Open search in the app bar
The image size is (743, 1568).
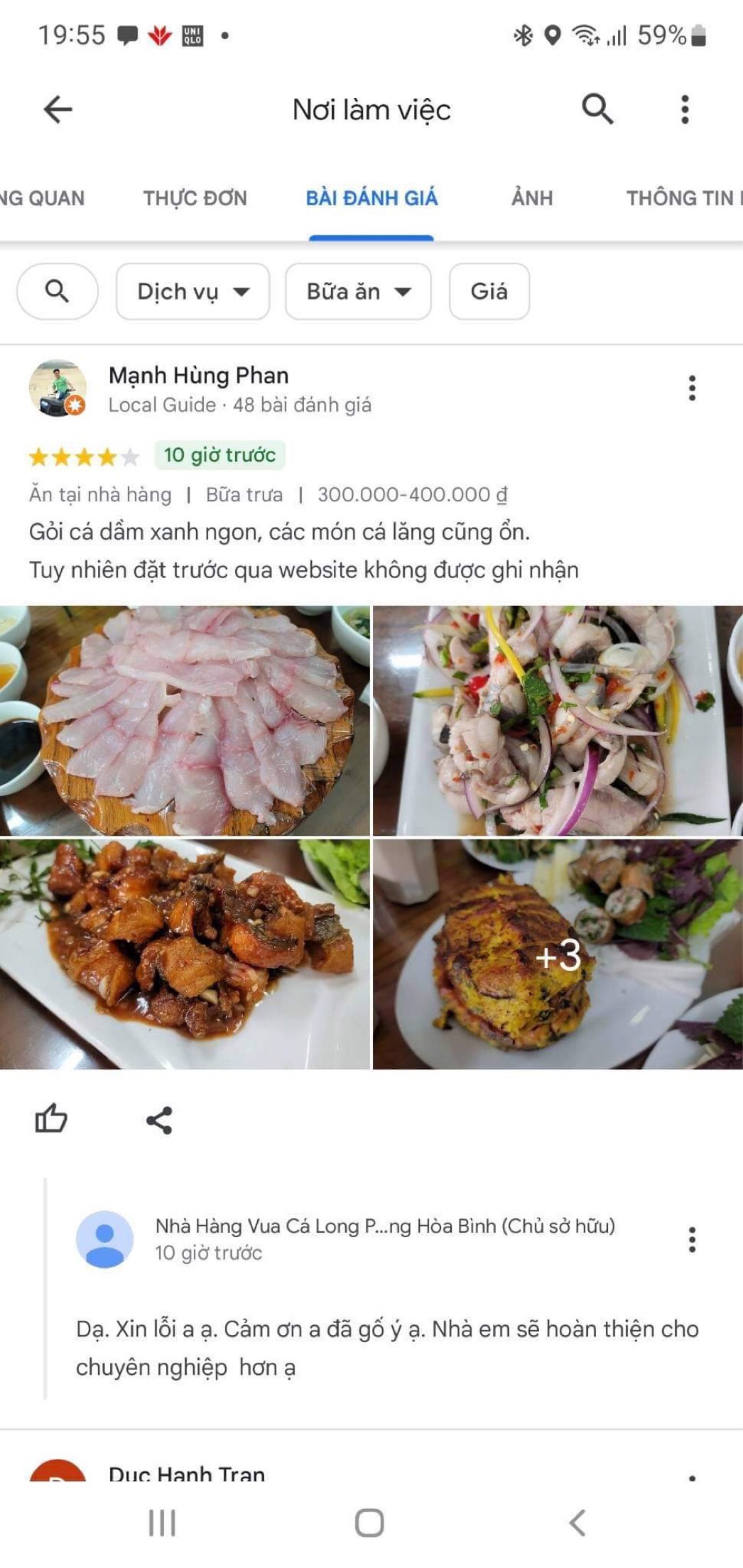pos(597,109)
